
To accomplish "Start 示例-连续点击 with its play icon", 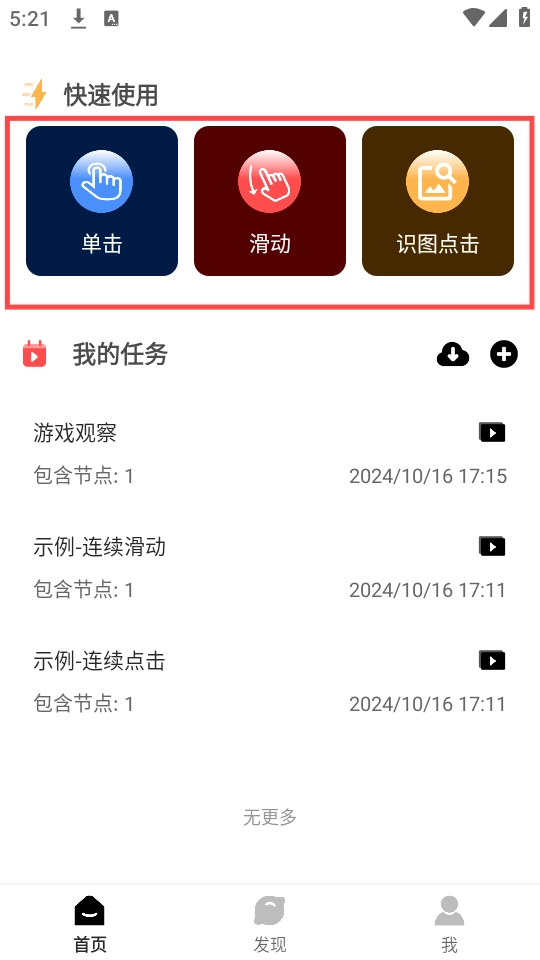I will point(492,660).
